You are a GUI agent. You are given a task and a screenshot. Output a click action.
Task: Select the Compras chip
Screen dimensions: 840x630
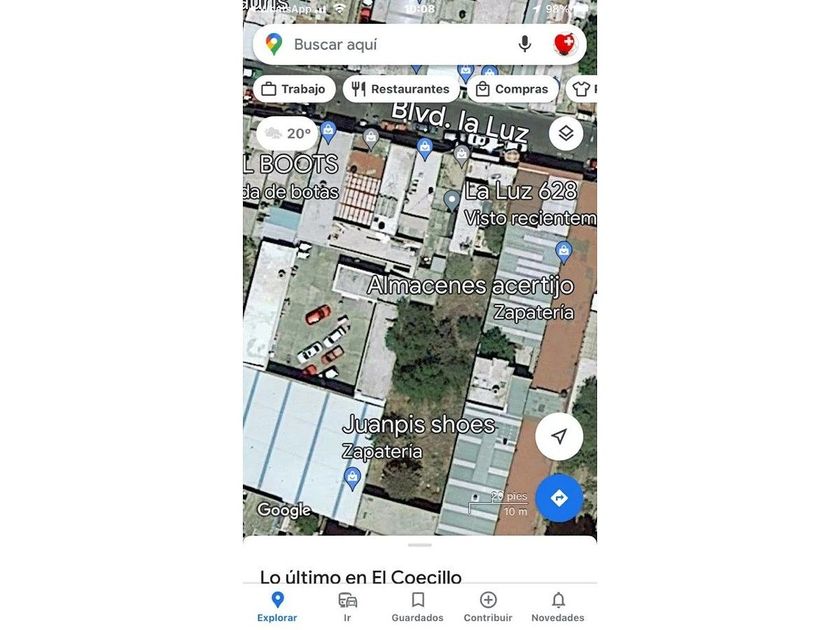click(x=512, y=89)
